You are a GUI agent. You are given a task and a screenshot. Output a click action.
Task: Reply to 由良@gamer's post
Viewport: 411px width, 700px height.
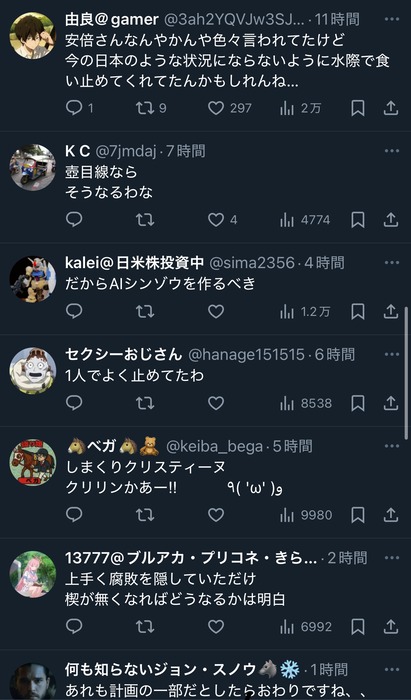click(x=74, y=108)
